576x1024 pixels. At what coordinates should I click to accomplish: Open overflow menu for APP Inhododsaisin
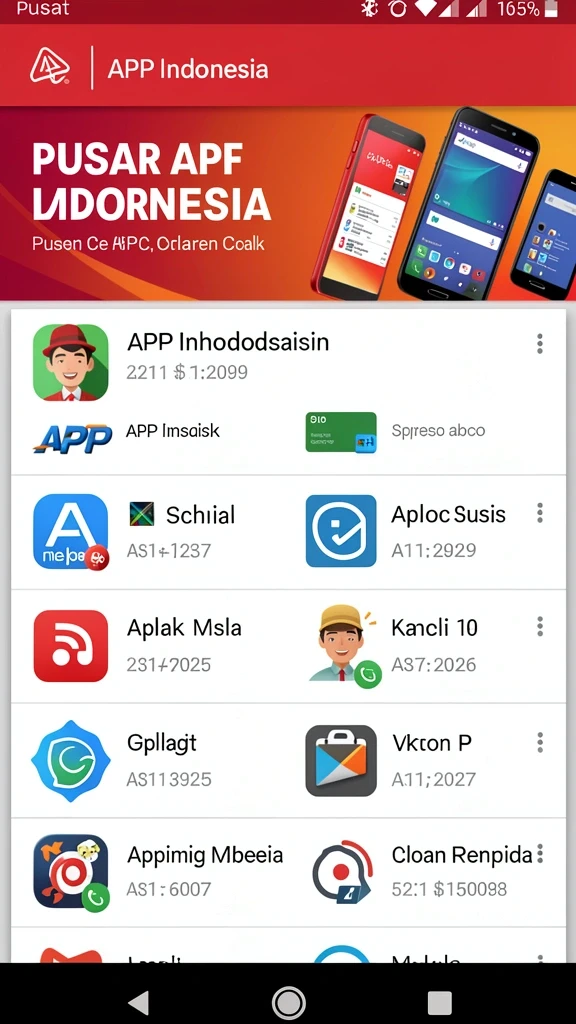coord(539,344)
